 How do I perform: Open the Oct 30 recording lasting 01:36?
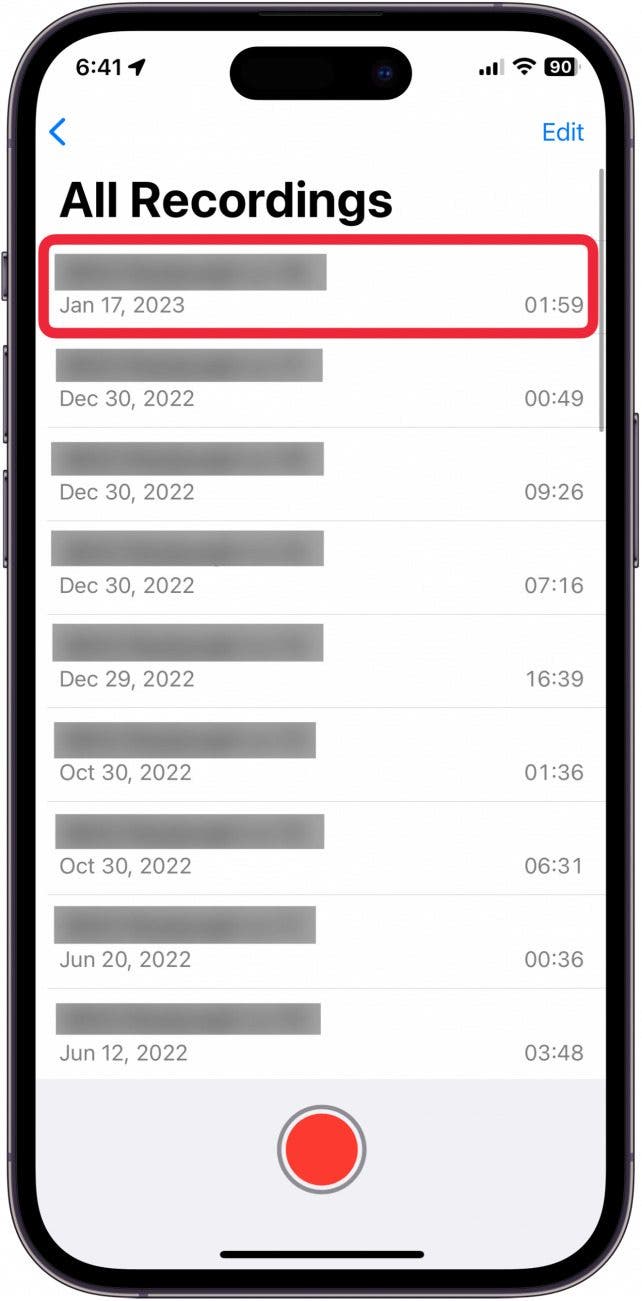point(320,754)
